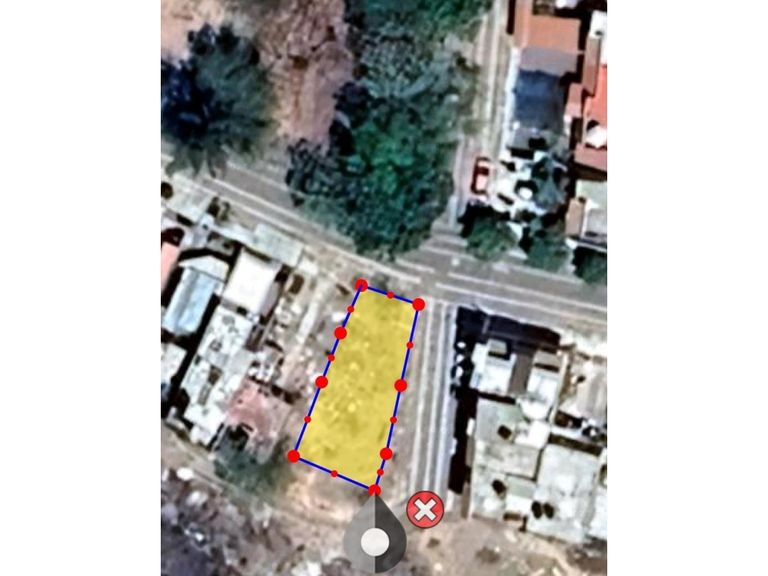Tap the teardrop point handle below the polygon

(375, 541)
